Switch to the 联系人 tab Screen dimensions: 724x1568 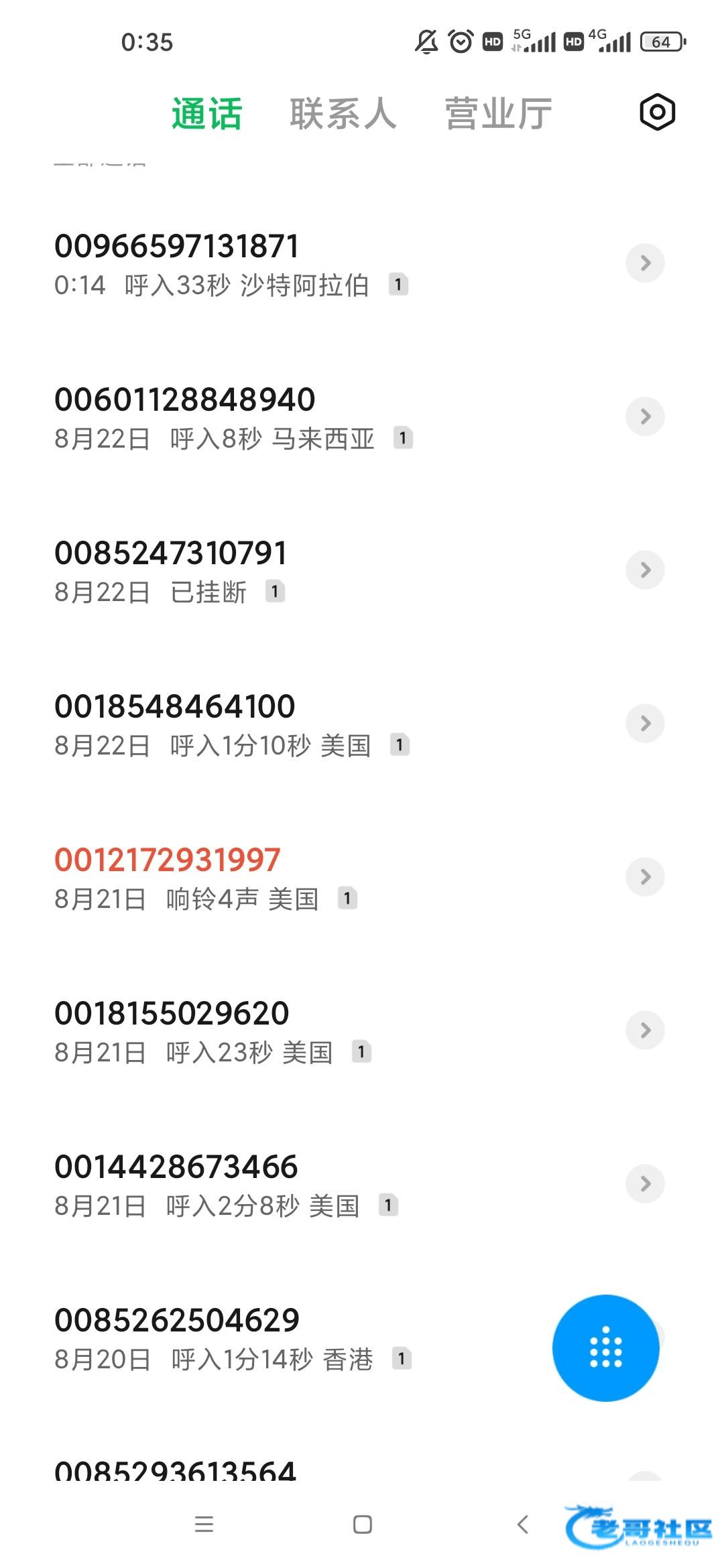click(343, 113)
